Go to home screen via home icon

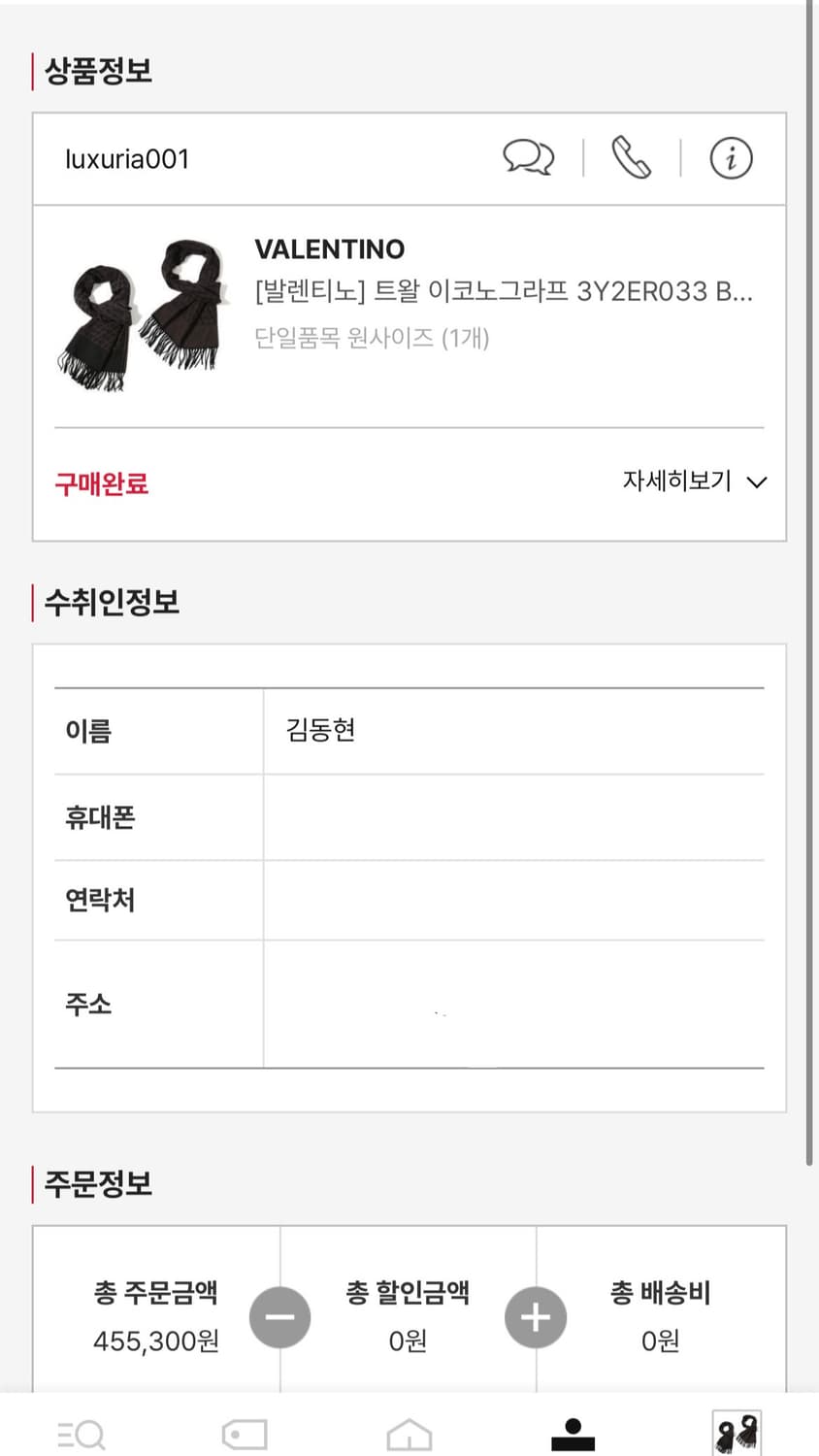[409, 1433]
